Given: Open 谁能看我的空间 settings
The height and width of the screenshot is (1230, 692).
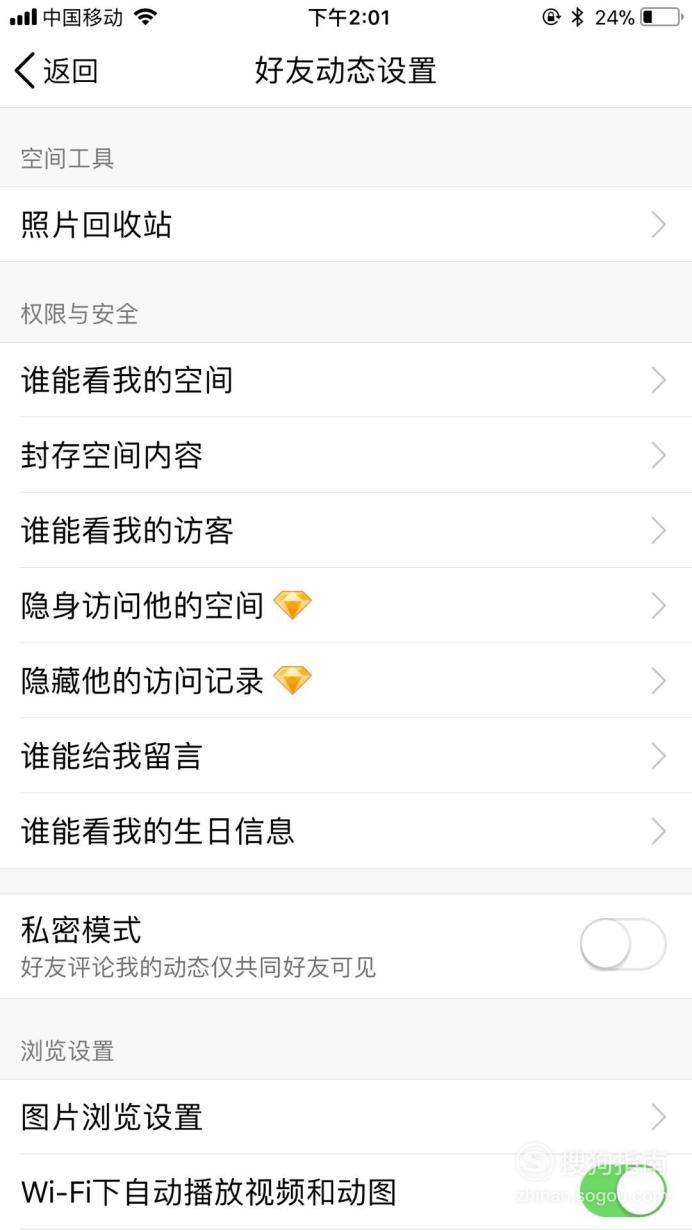Looking at the screenshot, I should point(346,380).
